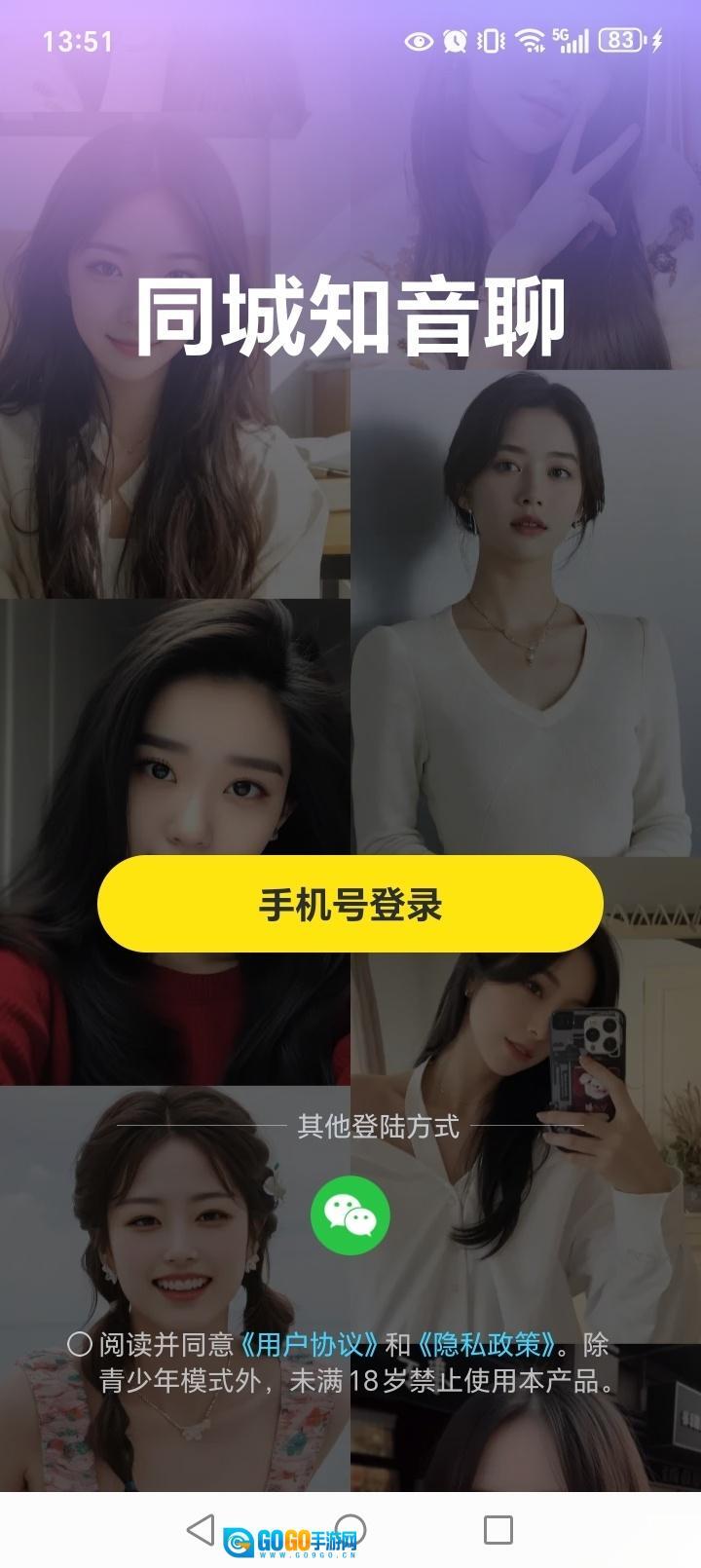Open recent apps via the square button
This screenshot has width=701, height=1568.
click(498, 1529)
